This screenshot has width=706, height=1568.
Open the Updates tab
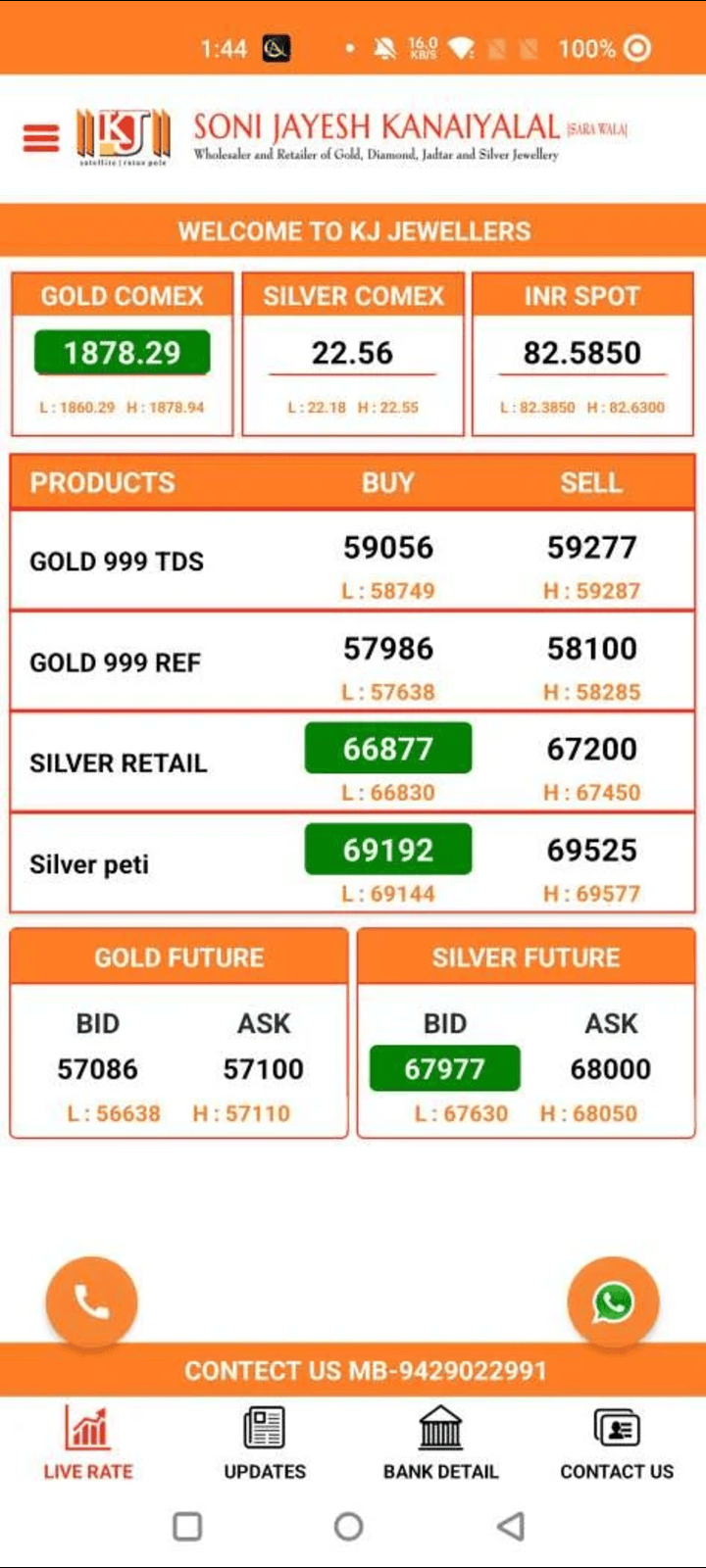(265, 1443)
